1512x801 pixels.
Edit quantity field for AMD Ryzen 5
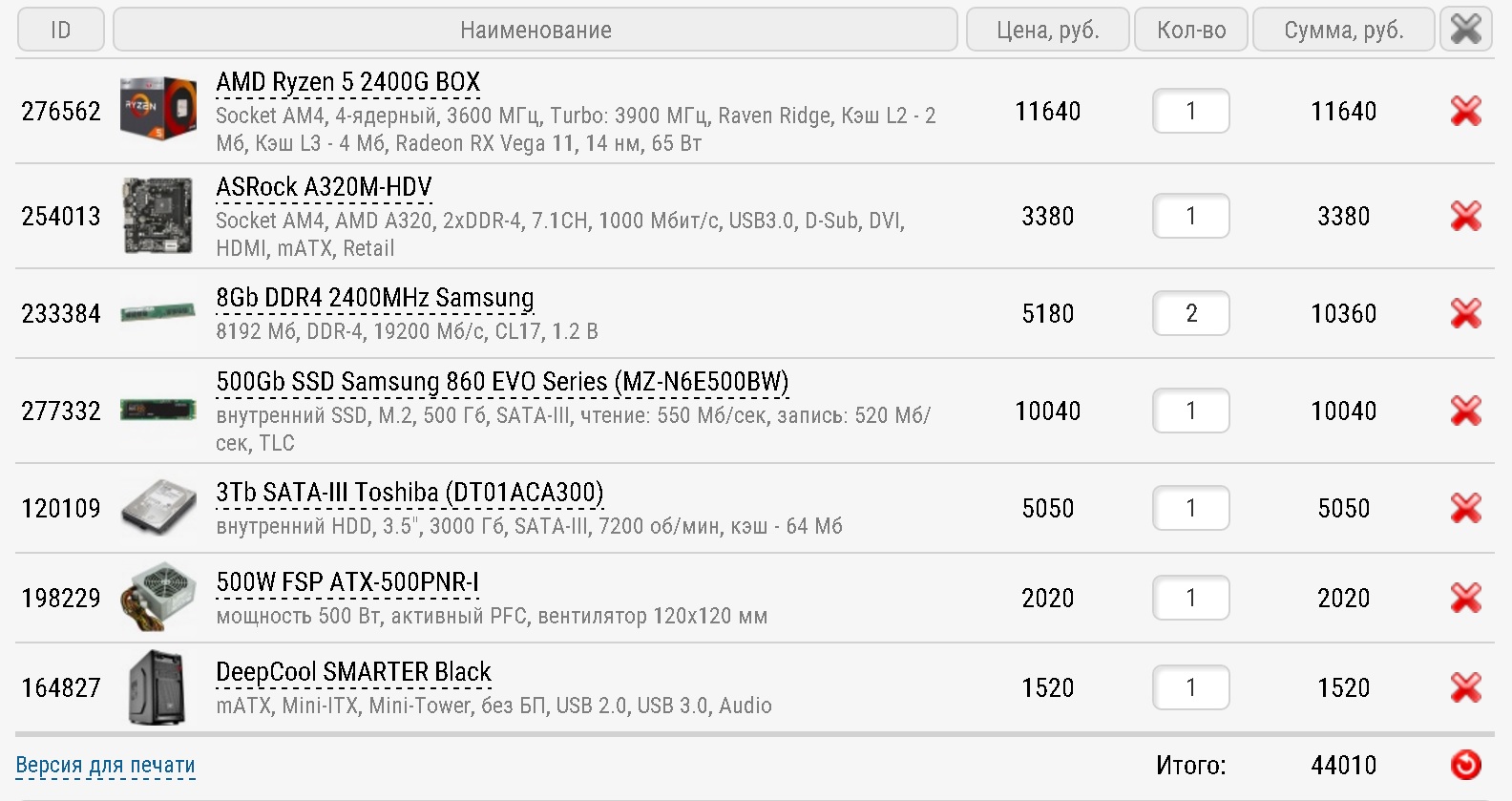(1190, 112)
